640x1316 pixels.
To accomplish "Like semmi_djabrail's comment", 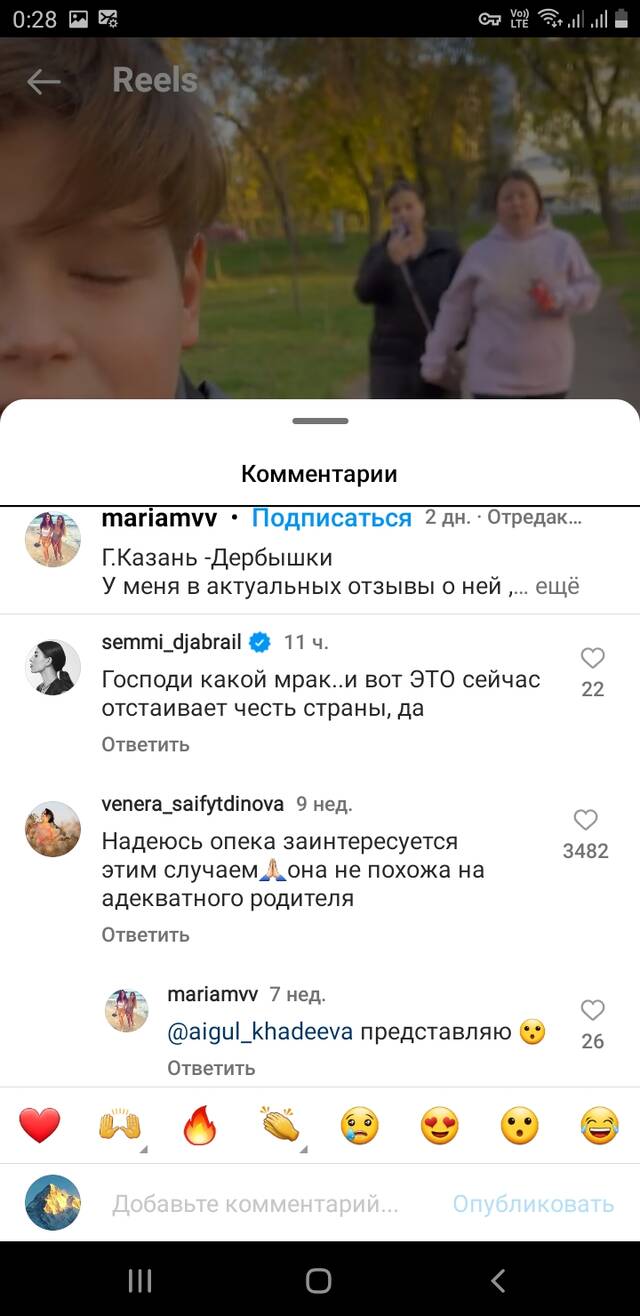I will coord(593,658).
